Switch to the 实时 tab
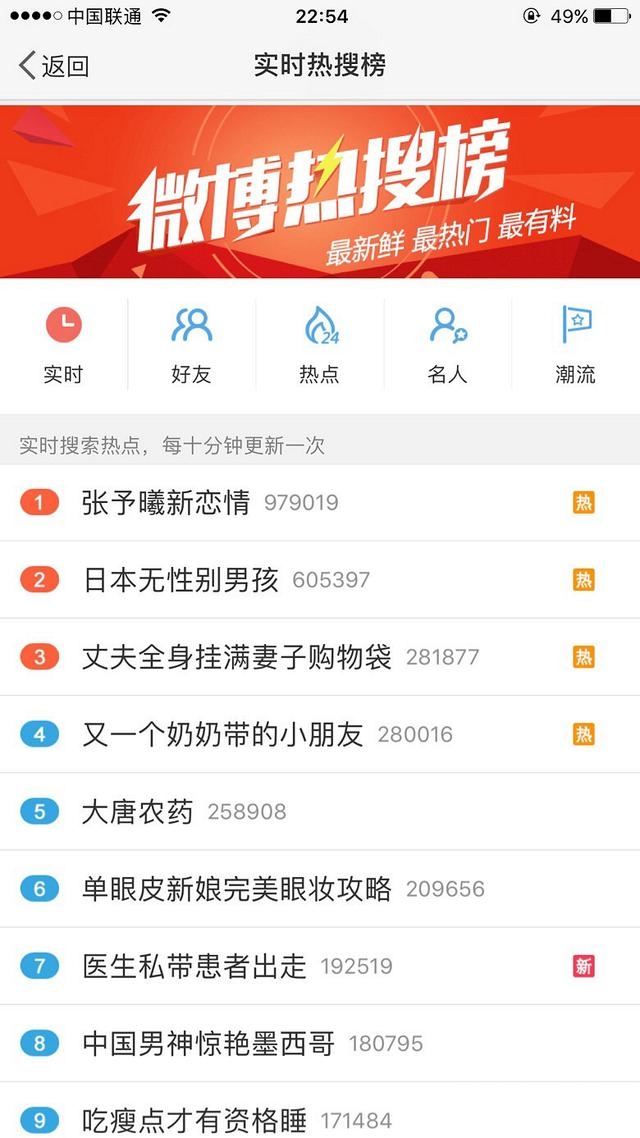640x1138 pixels. point(64,345)
